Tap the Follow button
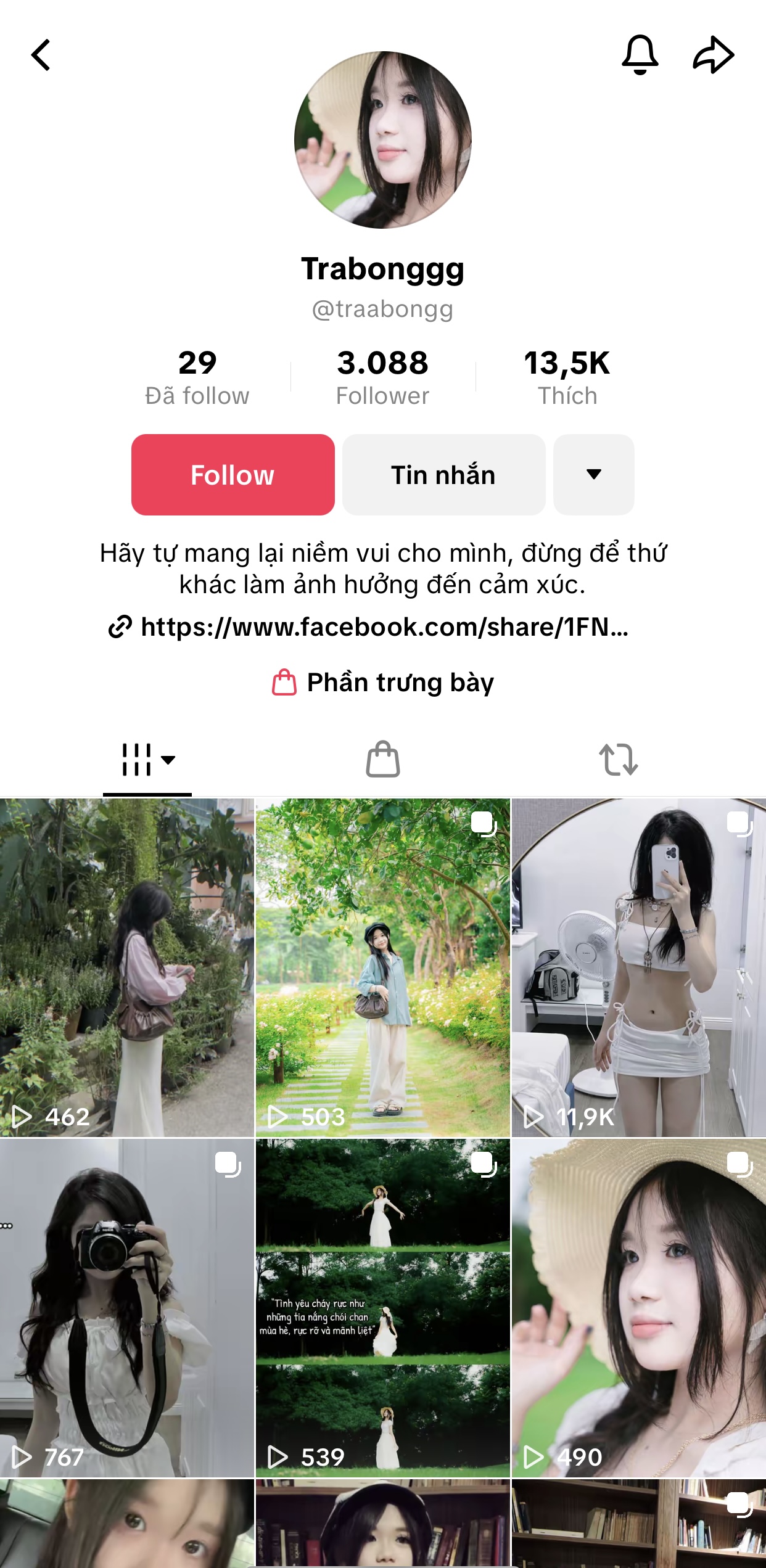 pyautogui.click(x=233, y=475)
